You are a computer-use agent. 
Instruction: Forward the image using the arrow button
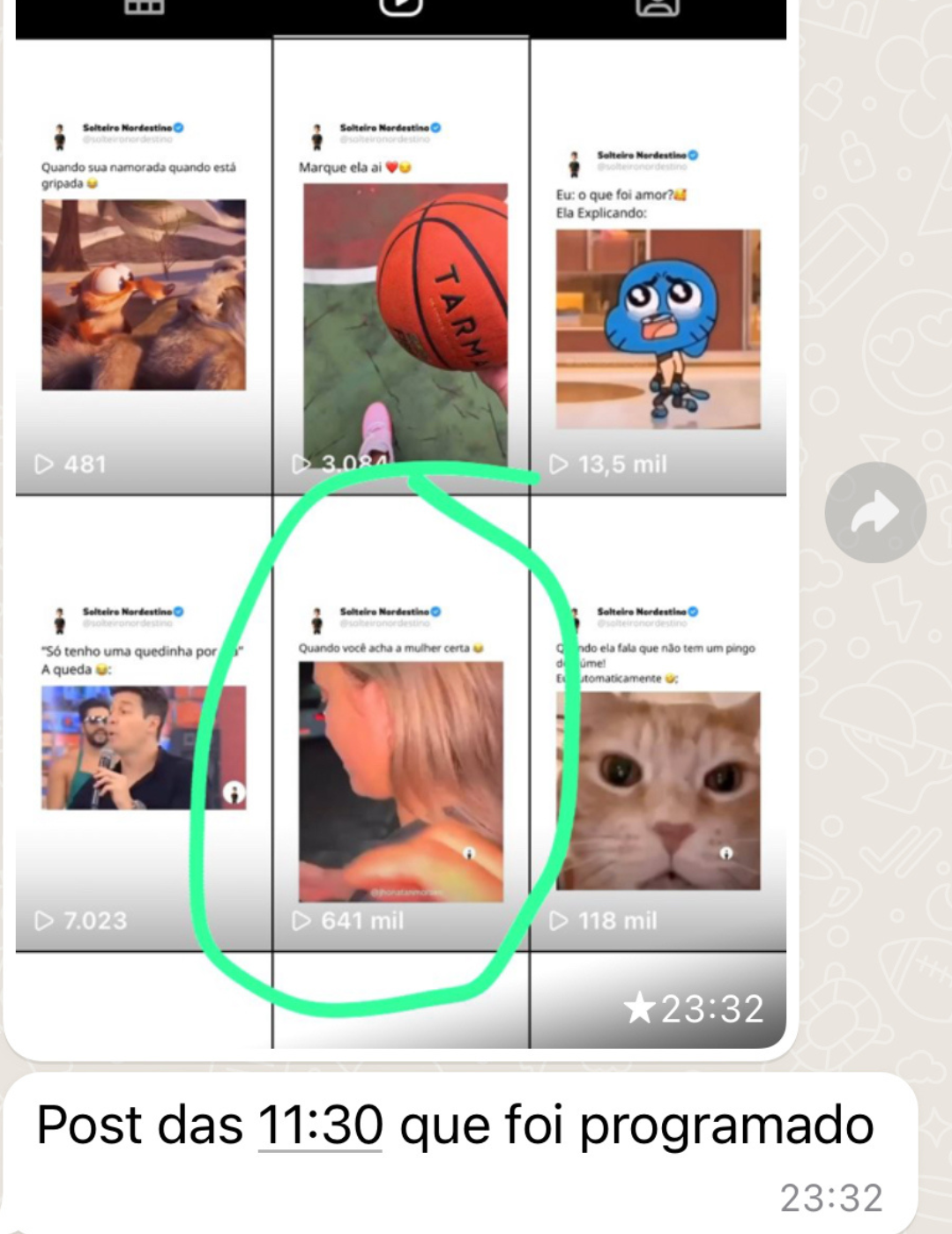(x=874, y=512)
